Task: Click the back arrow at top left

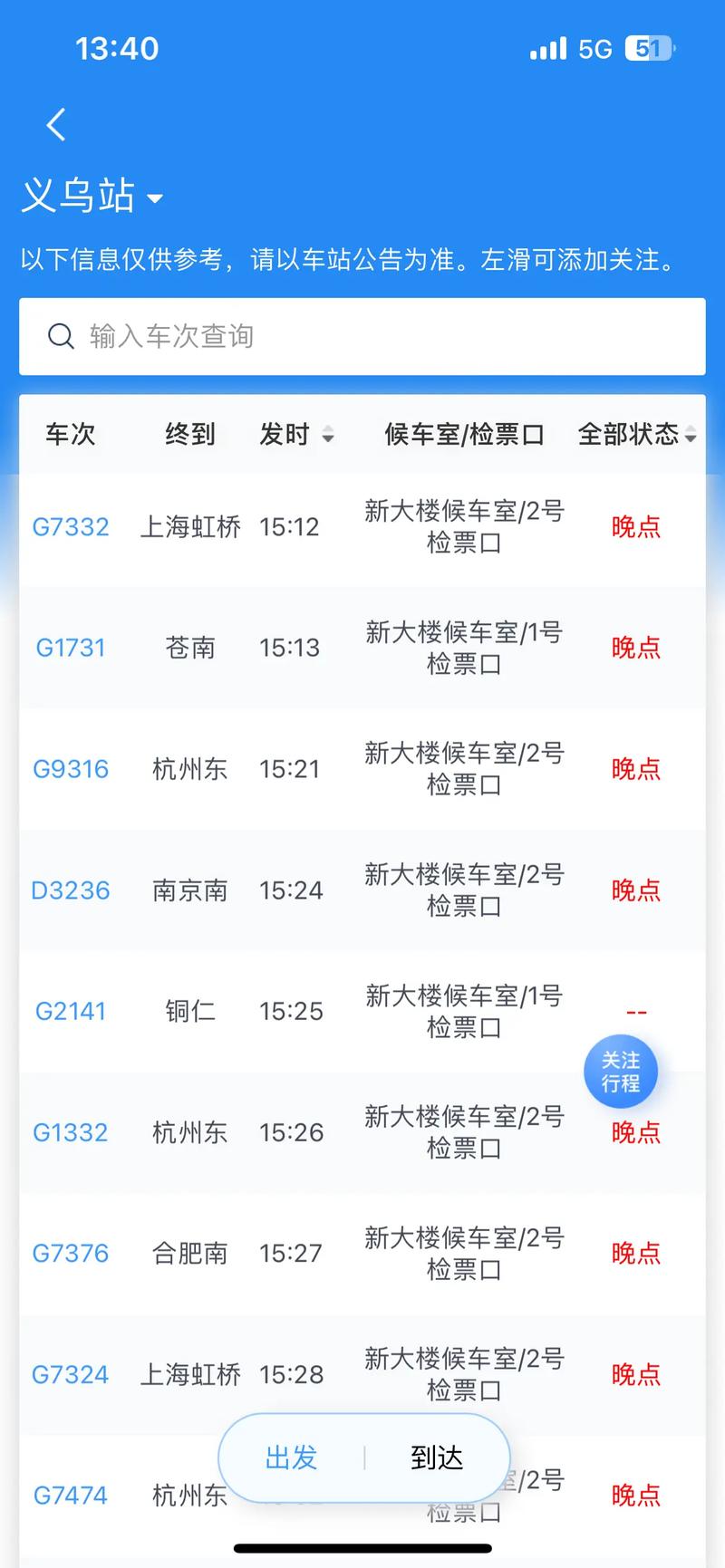Action: click(x=54, y=124)
